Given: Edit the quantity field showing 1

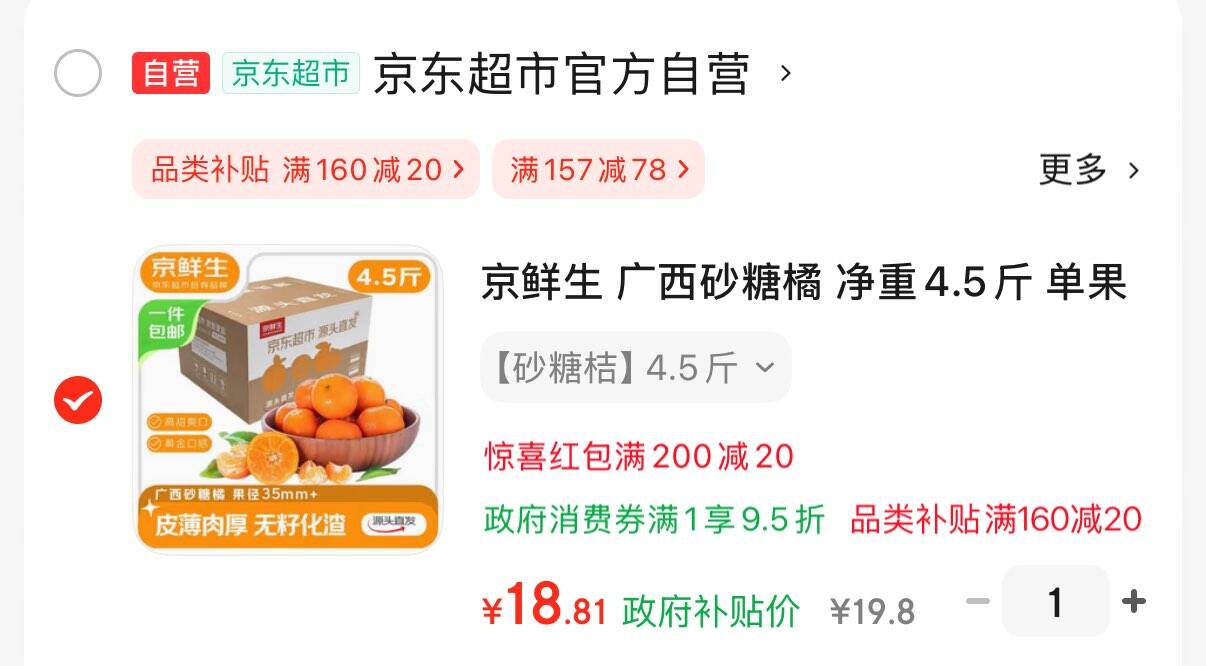Looking at the screenshot, I should 1055,602.
